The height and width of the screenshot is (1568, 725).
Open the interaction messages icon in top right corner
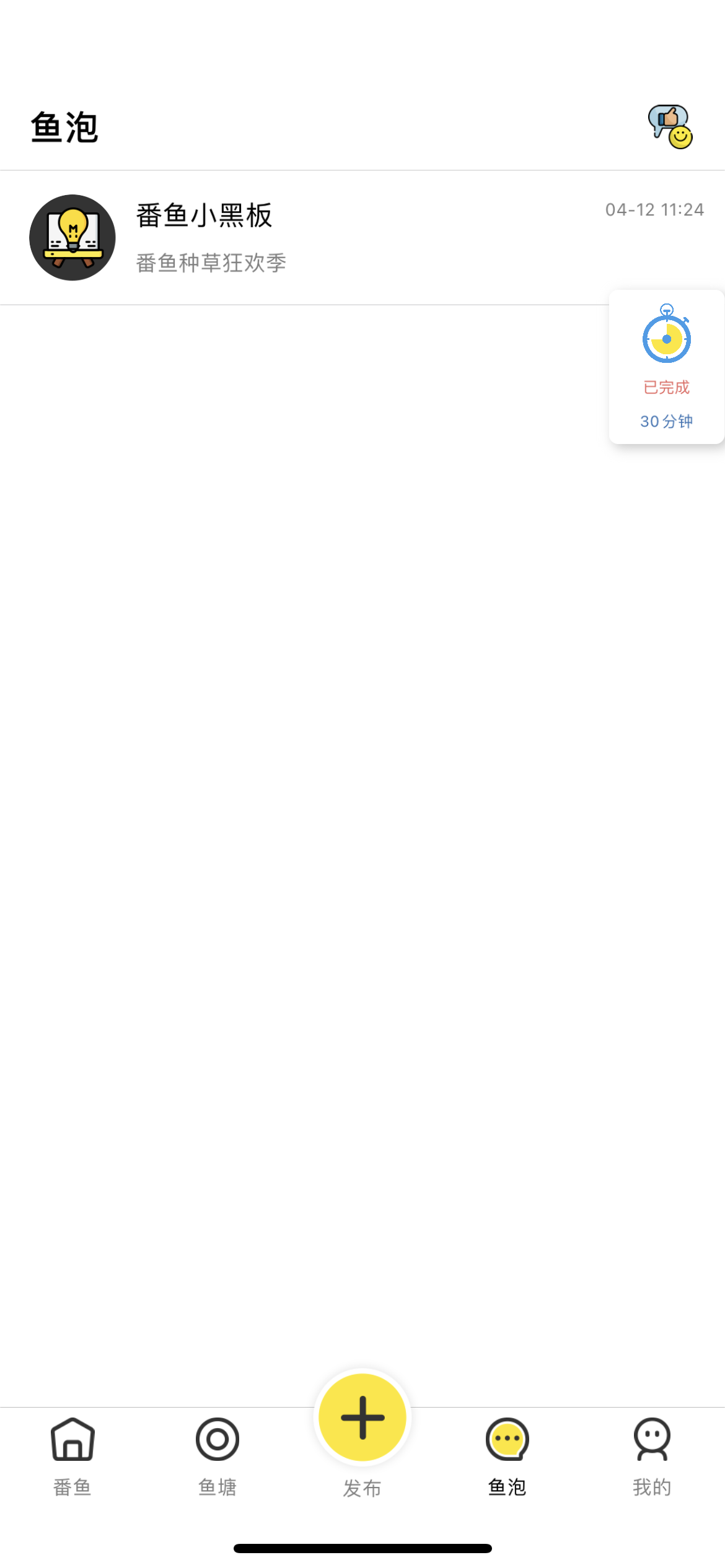coord(670,128)
